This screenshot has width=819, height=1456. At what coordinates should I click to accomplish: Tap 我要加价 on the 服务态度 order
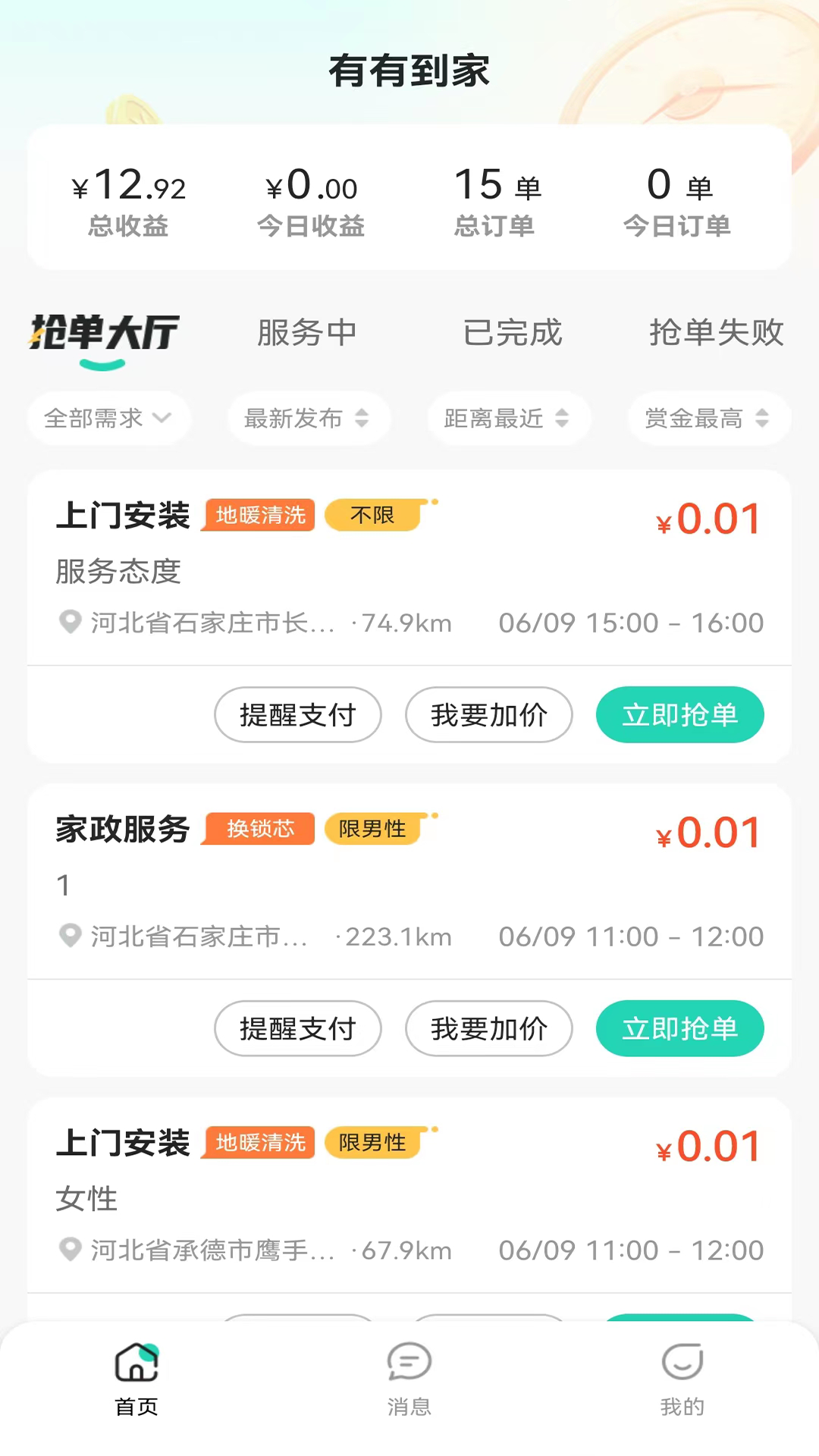click(488, 714)
